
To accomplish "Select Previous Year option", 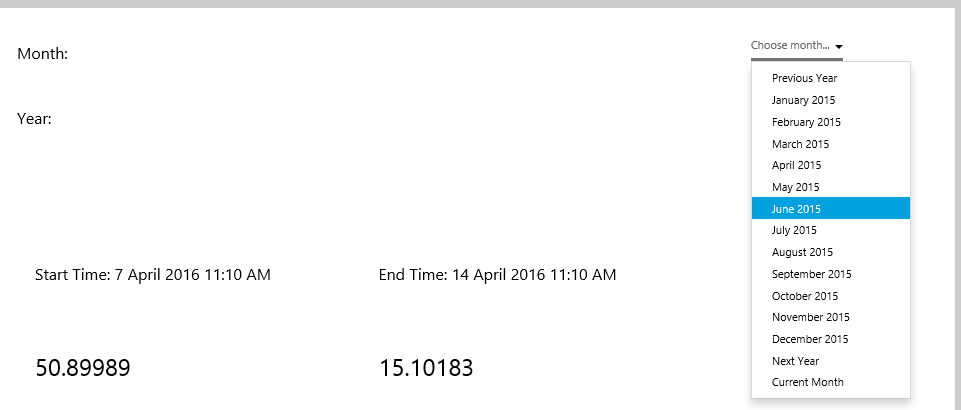I will click(x=804, y=78).
